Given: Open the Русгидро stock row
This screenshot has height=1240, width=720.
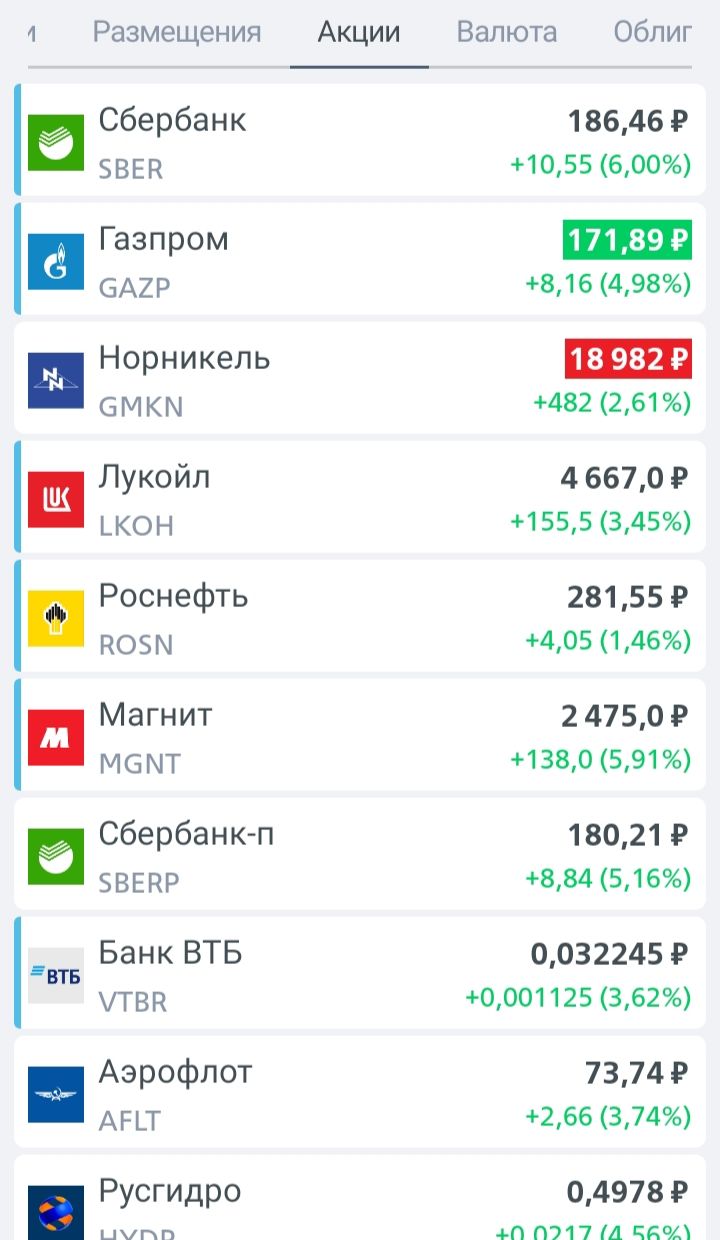Looking at the screenshot, I should (360, 1198).
